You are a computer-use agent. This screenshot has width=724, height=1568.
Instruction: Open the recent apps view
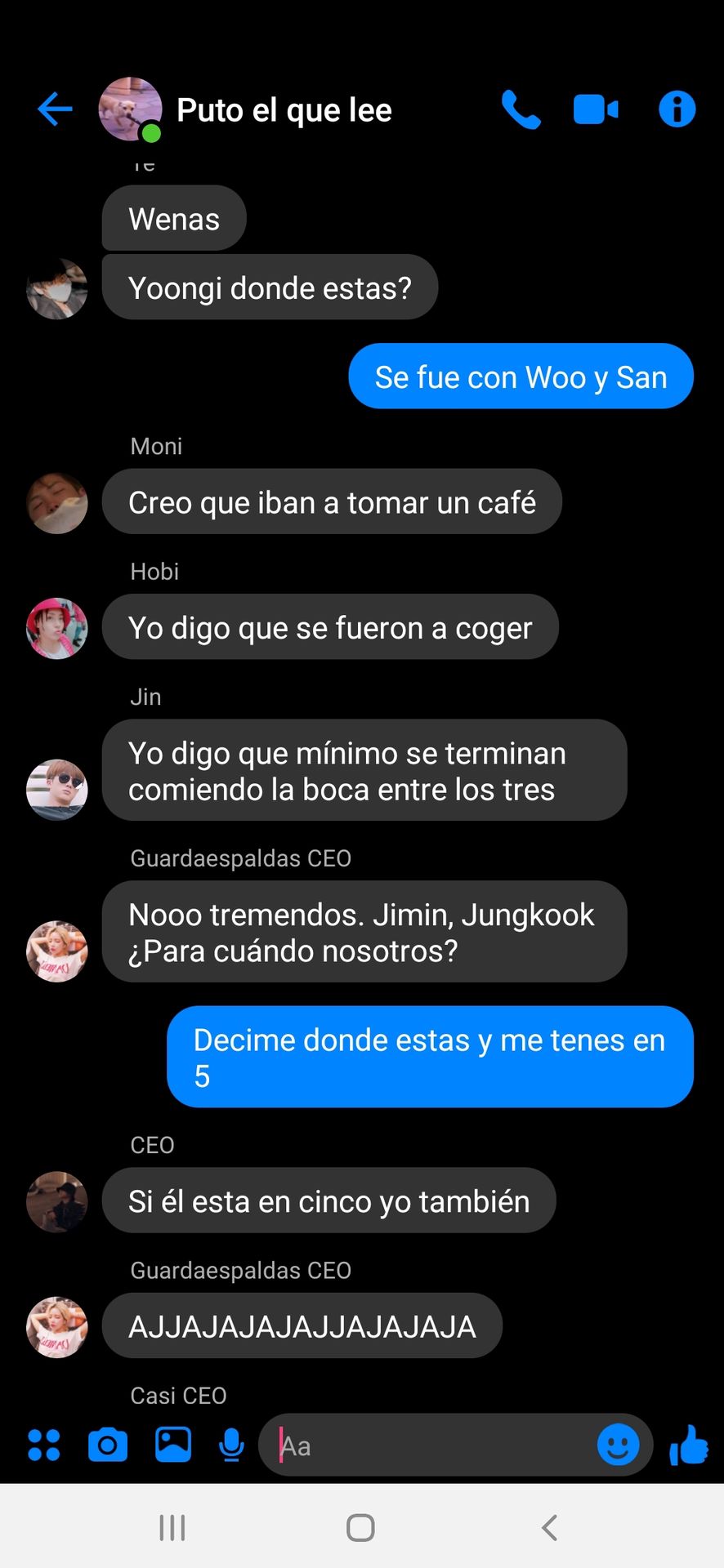pos(172,1527)
